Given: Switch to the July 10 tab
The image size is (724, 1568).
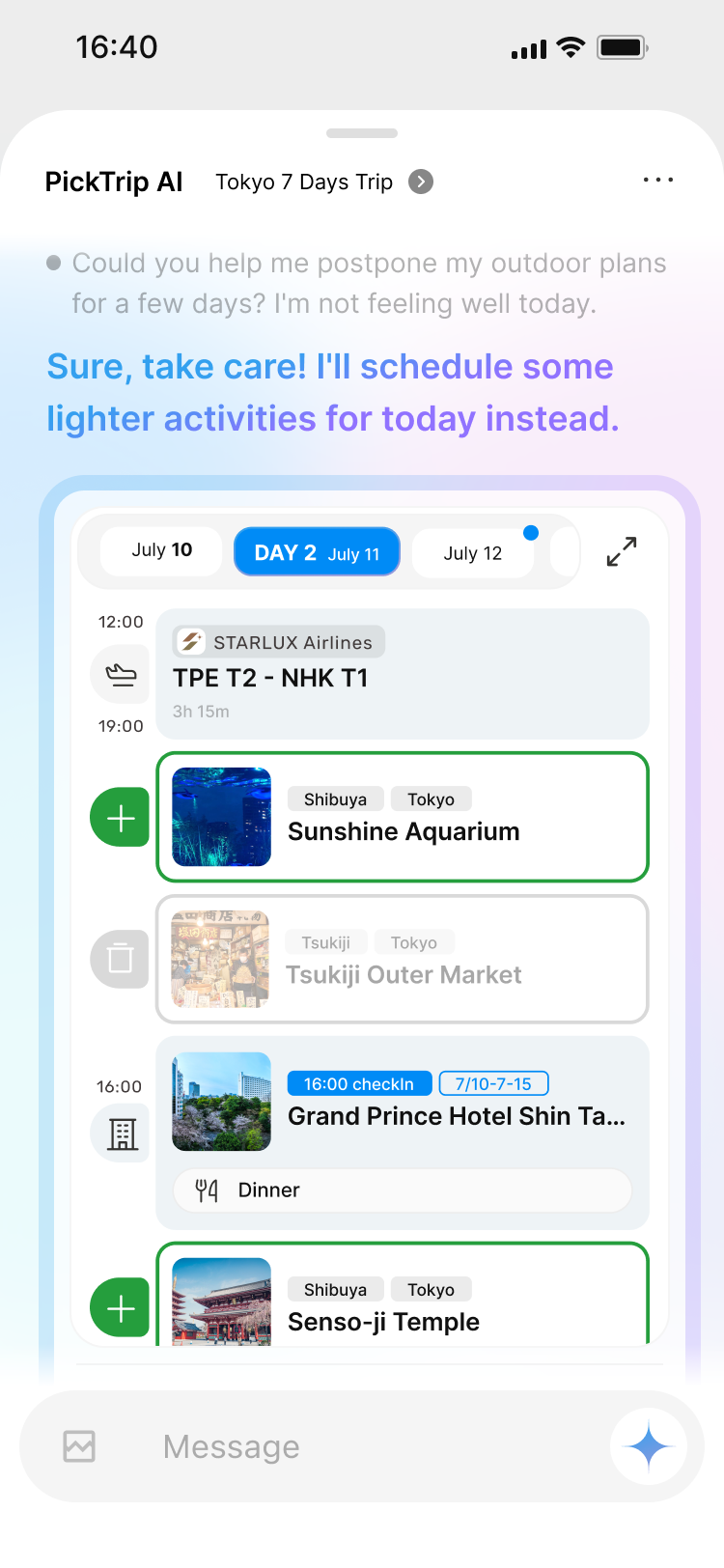Looking at the screenshot, I should pos(161,550).
